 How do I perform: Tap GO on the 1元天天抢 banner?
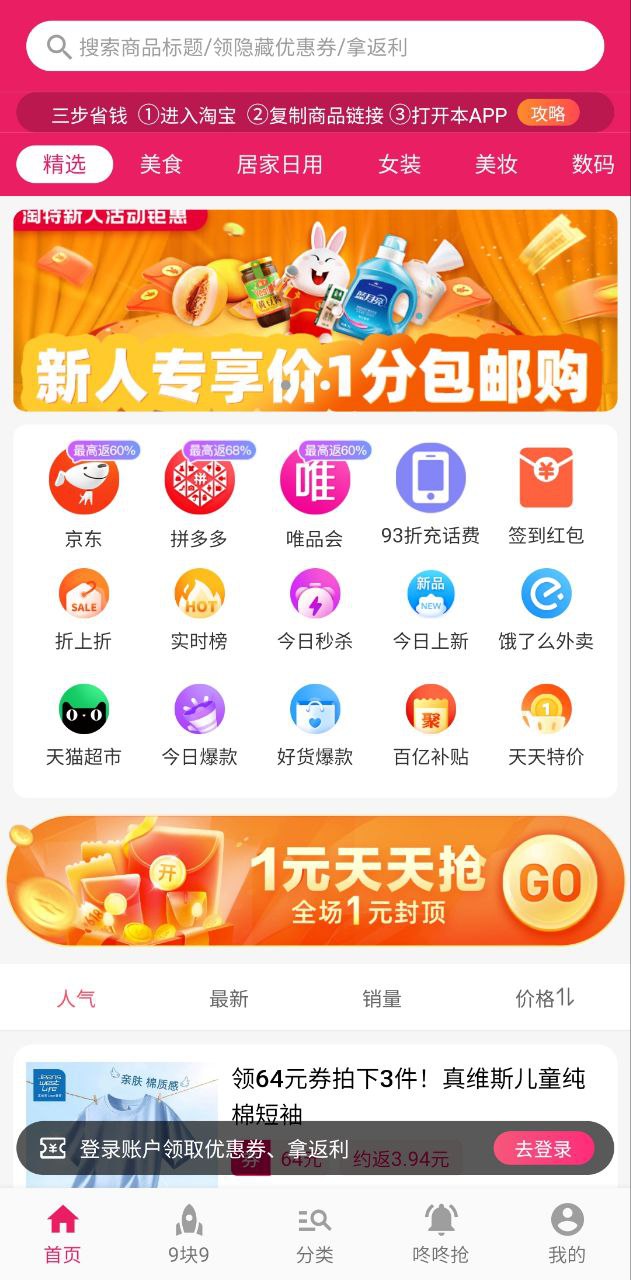point(549,882)
